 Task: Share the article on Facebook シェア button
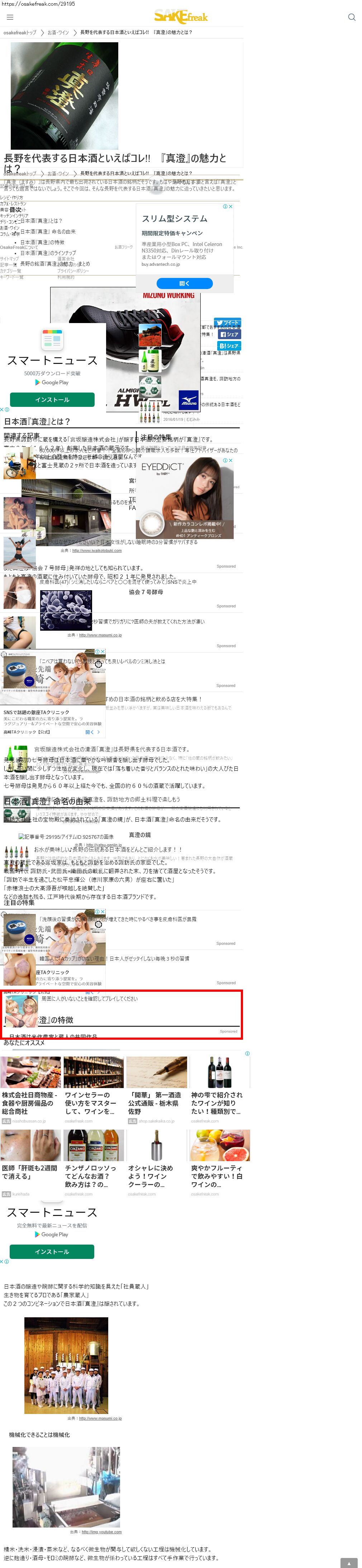click(230, 334)
